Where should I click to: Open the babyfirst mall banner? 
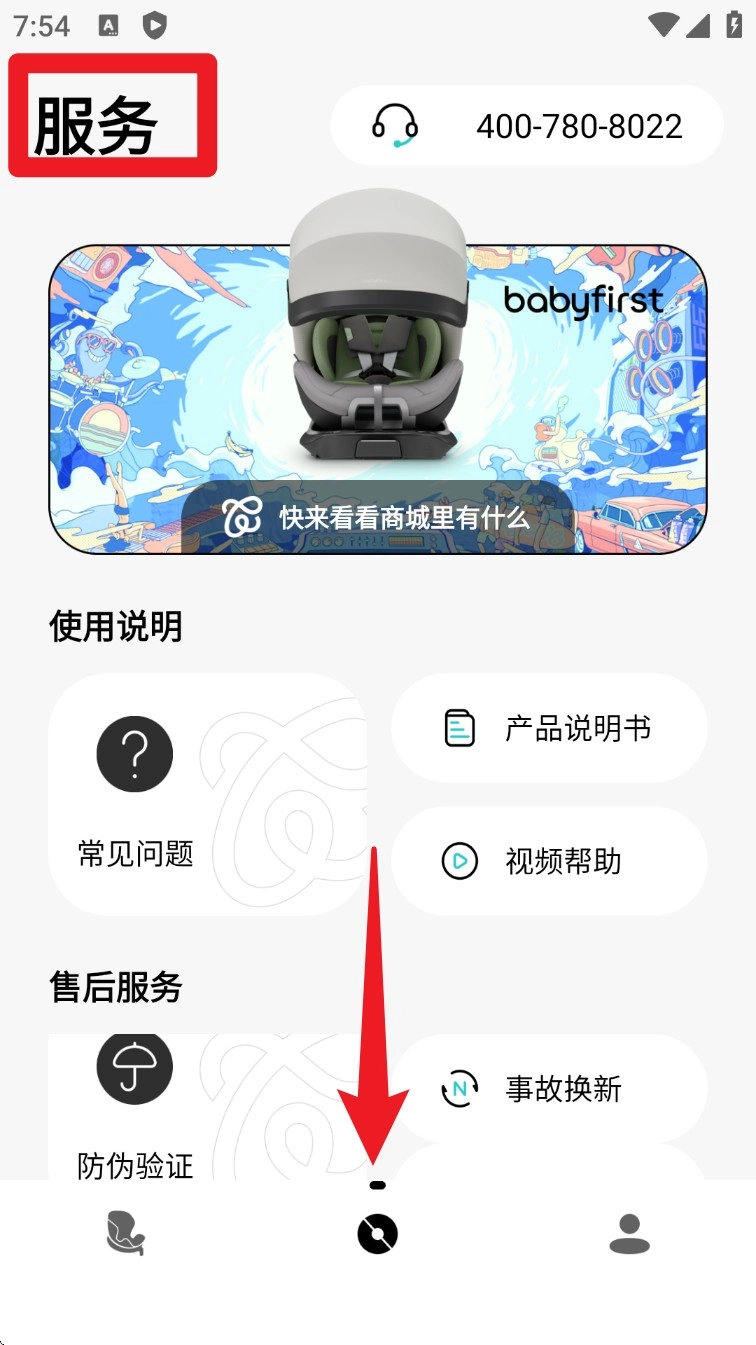[x=378, y=400]
